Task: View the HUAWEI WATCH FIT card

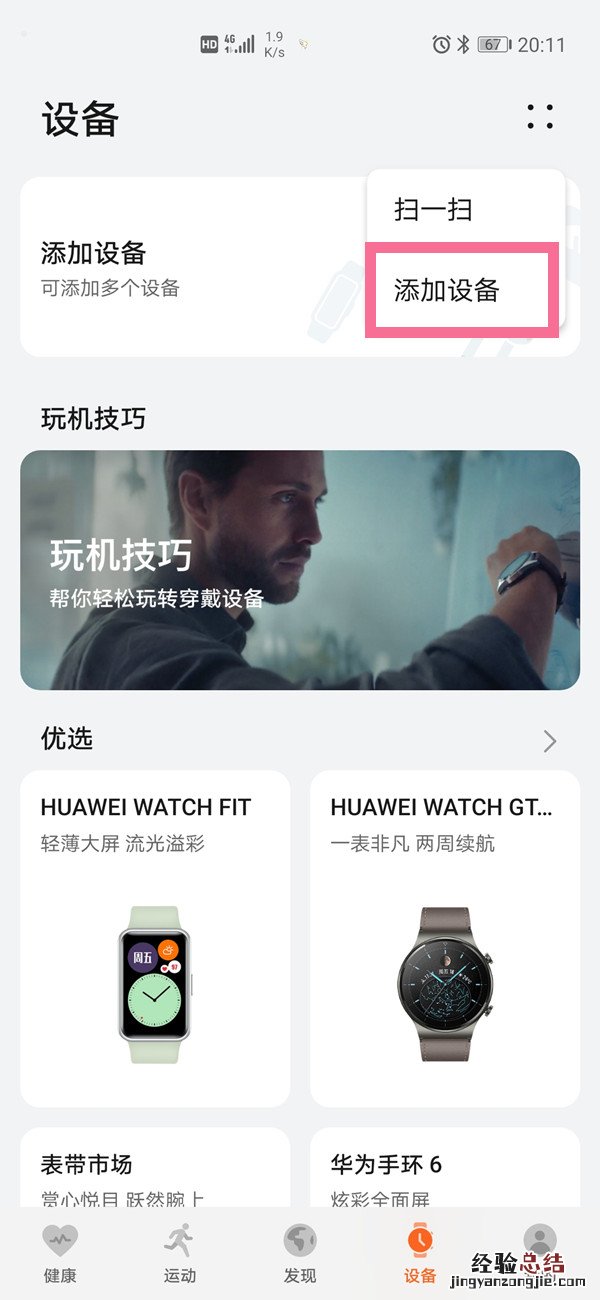Action: [x=155, y=937]
